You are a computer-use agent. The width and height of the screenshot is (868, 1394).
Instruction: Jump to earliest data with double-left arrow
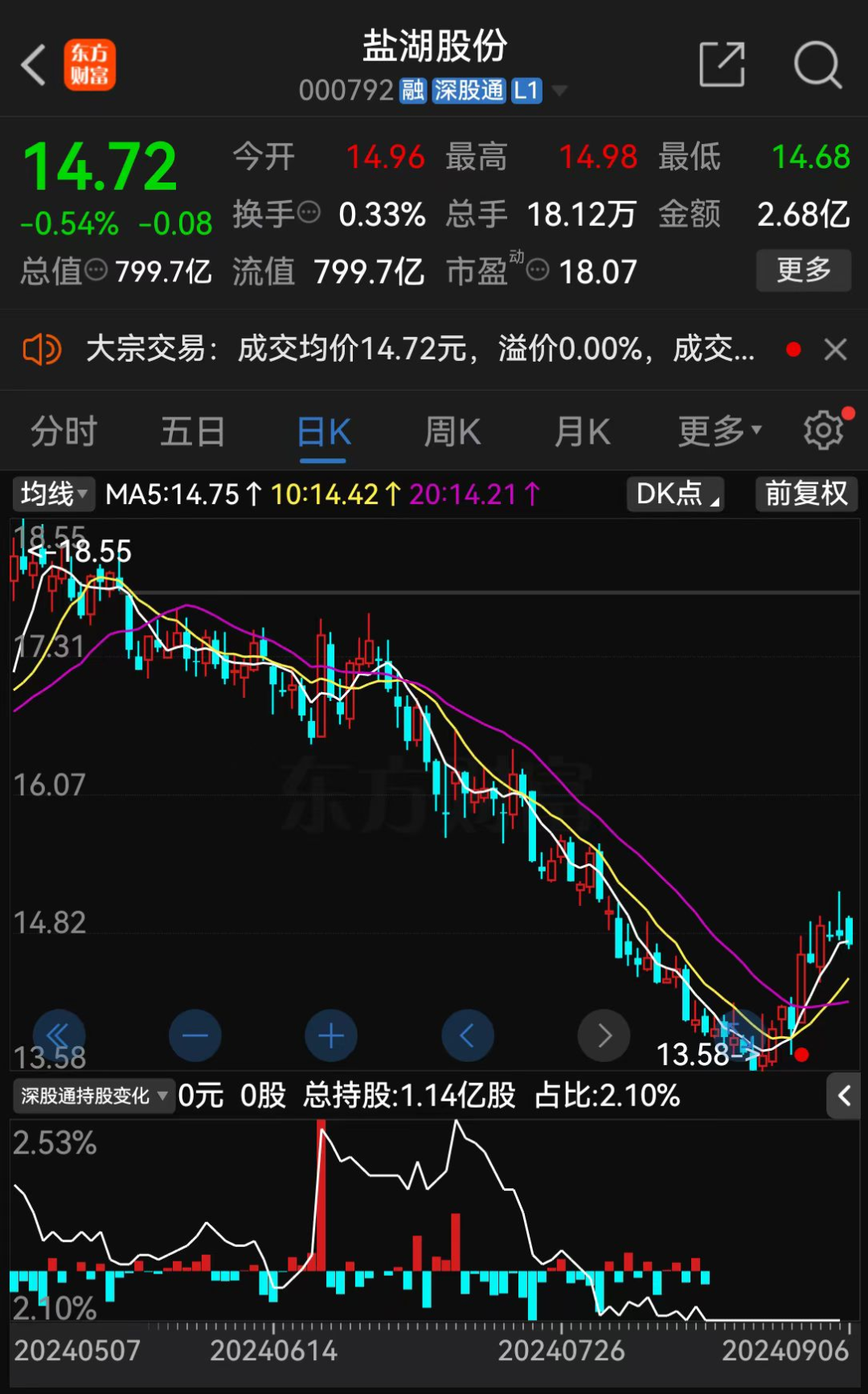(60, 1035)
